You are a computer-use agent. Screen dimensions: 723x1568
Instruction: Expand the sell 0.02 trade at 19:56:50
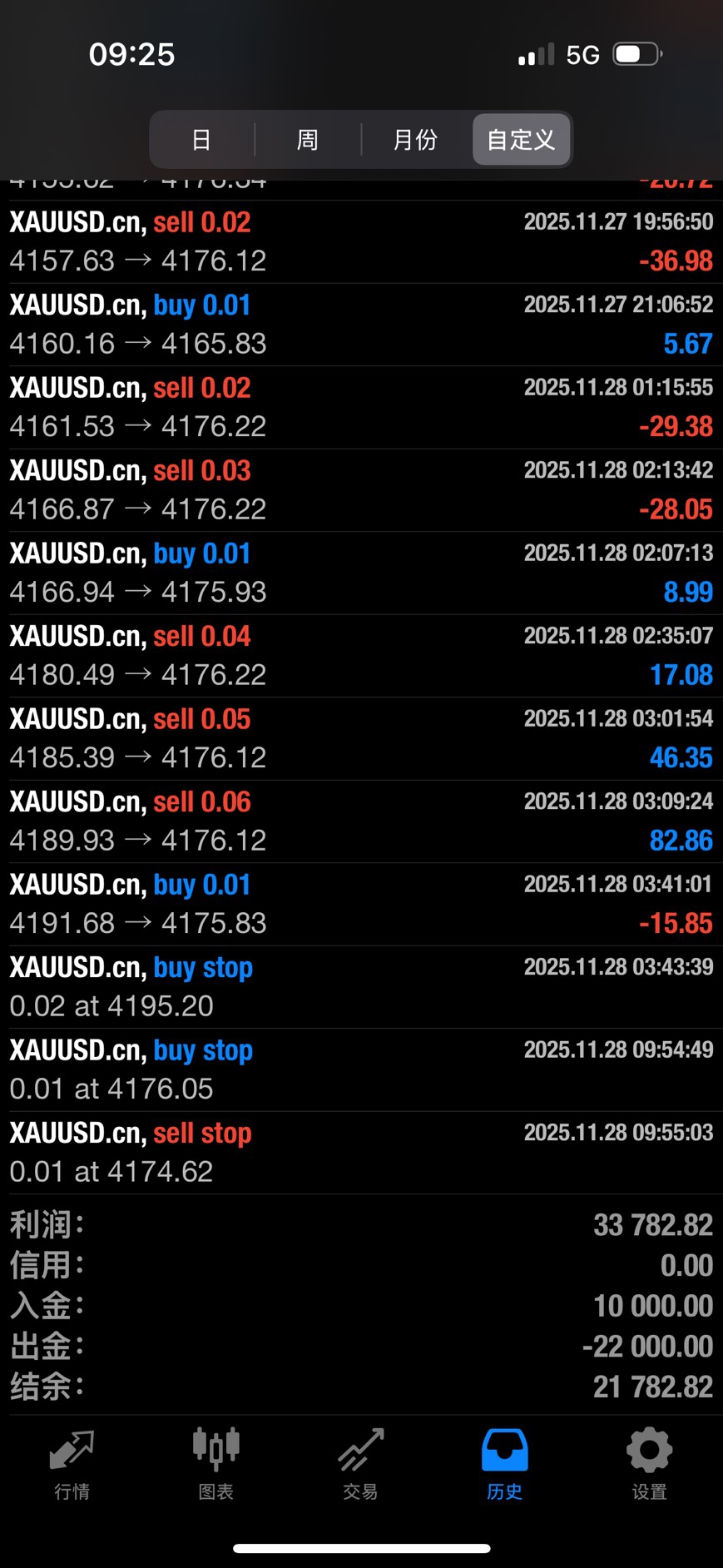[361, 241]
